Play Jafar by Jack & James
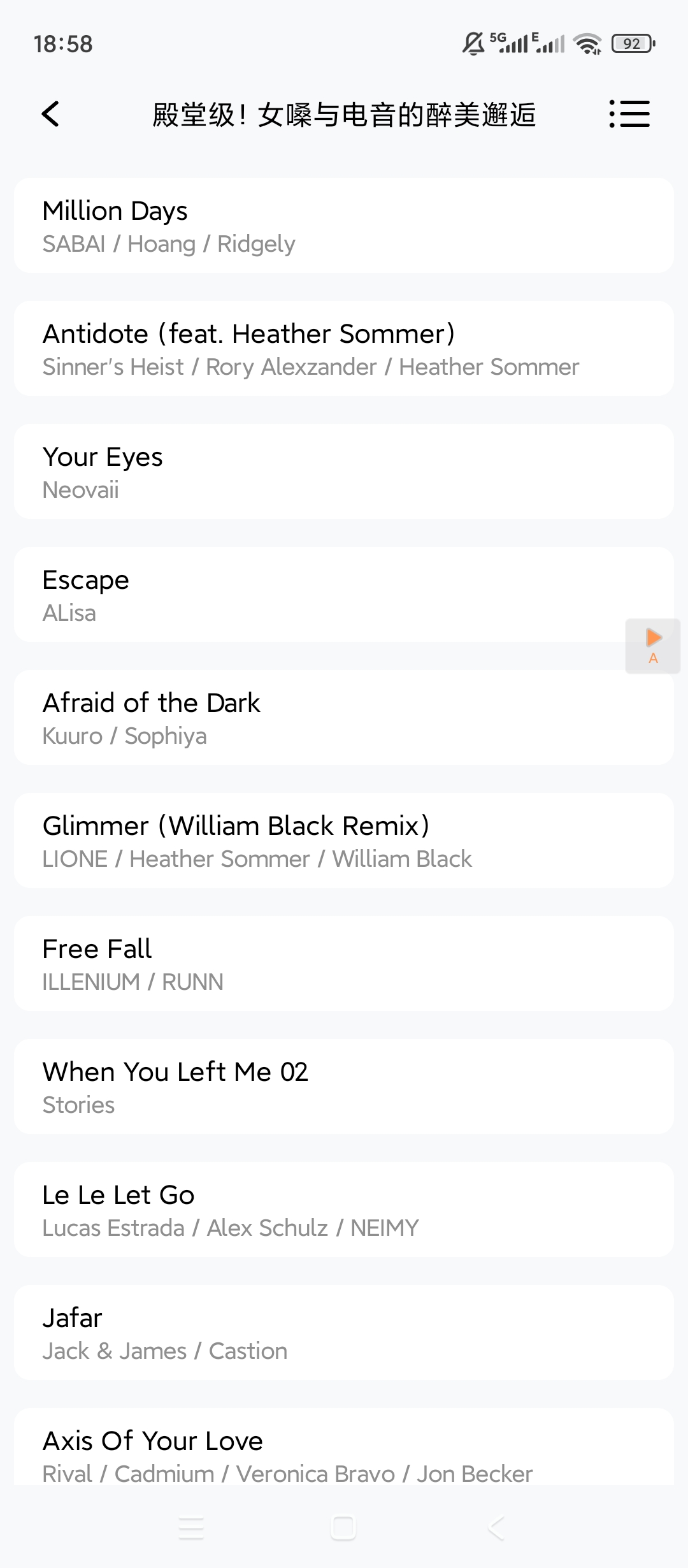The height and width of the screenshot is (1568, 688). click(x=344, y=1333)
